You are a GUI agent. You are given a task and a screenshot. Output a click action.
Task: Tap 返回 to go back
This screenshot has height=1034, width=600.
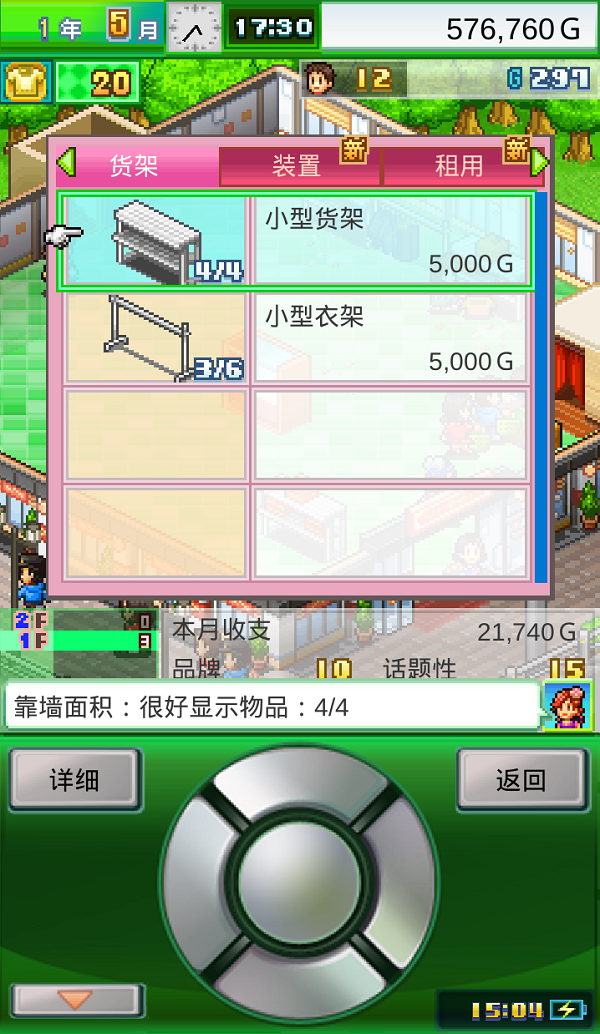521,780
